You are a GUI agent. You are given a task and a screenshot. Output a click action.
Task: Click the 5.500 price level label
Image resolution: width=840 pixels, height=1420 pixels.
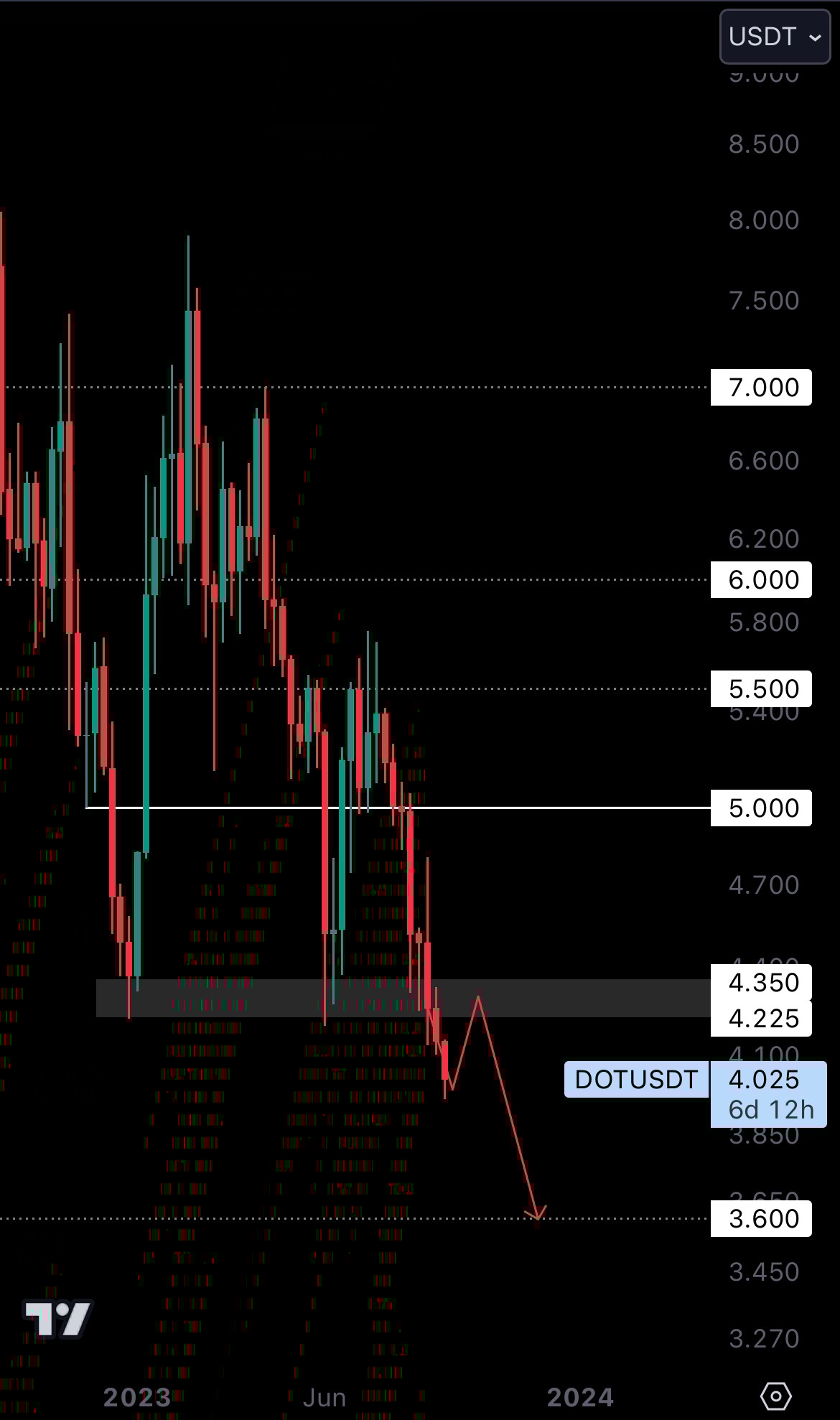coord(761,688)
